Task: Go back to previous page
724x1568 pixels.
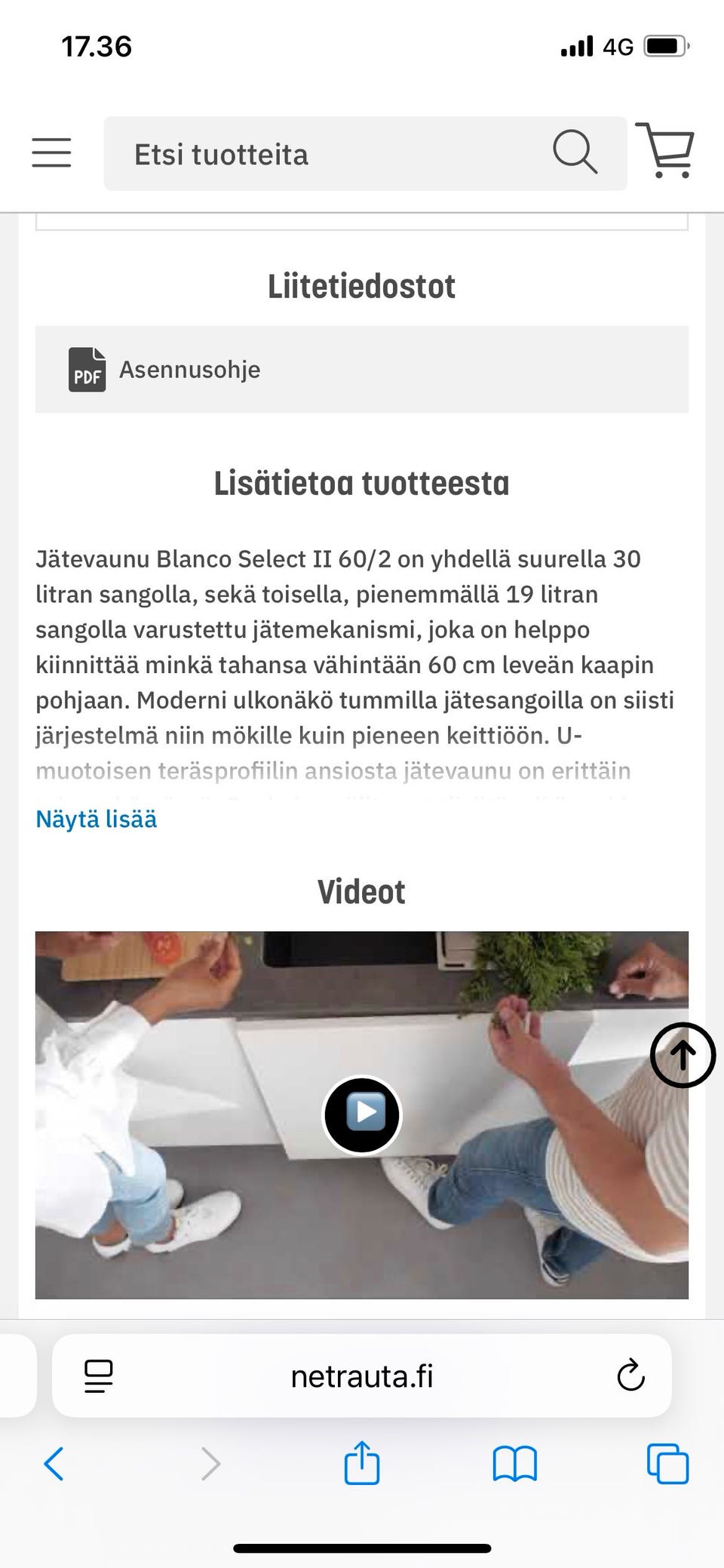Action: (54, 1464)
